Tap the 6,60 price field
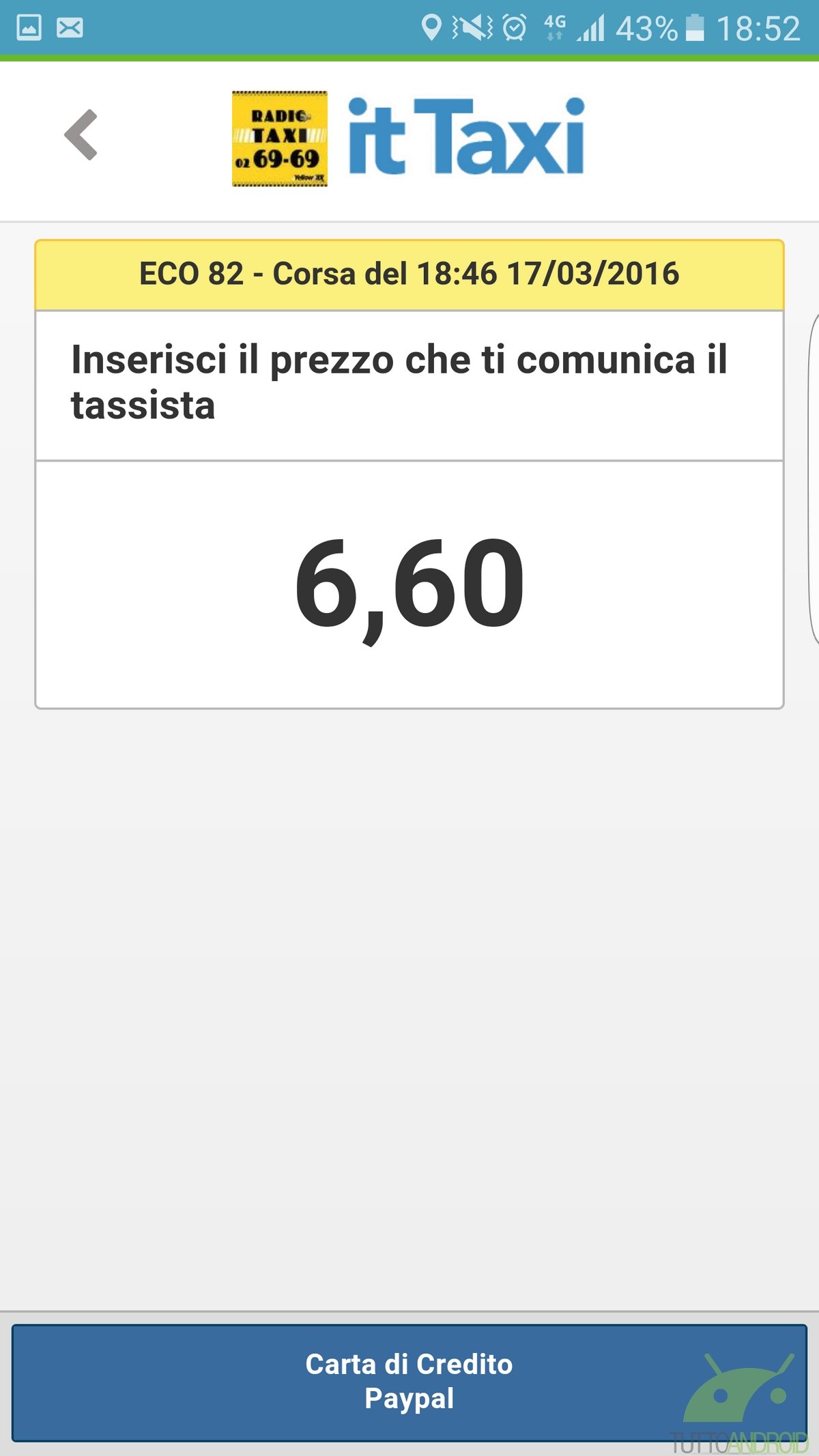Image resolution: width=819 pixels, height=1456 pixels. click(x=409, y=584)
